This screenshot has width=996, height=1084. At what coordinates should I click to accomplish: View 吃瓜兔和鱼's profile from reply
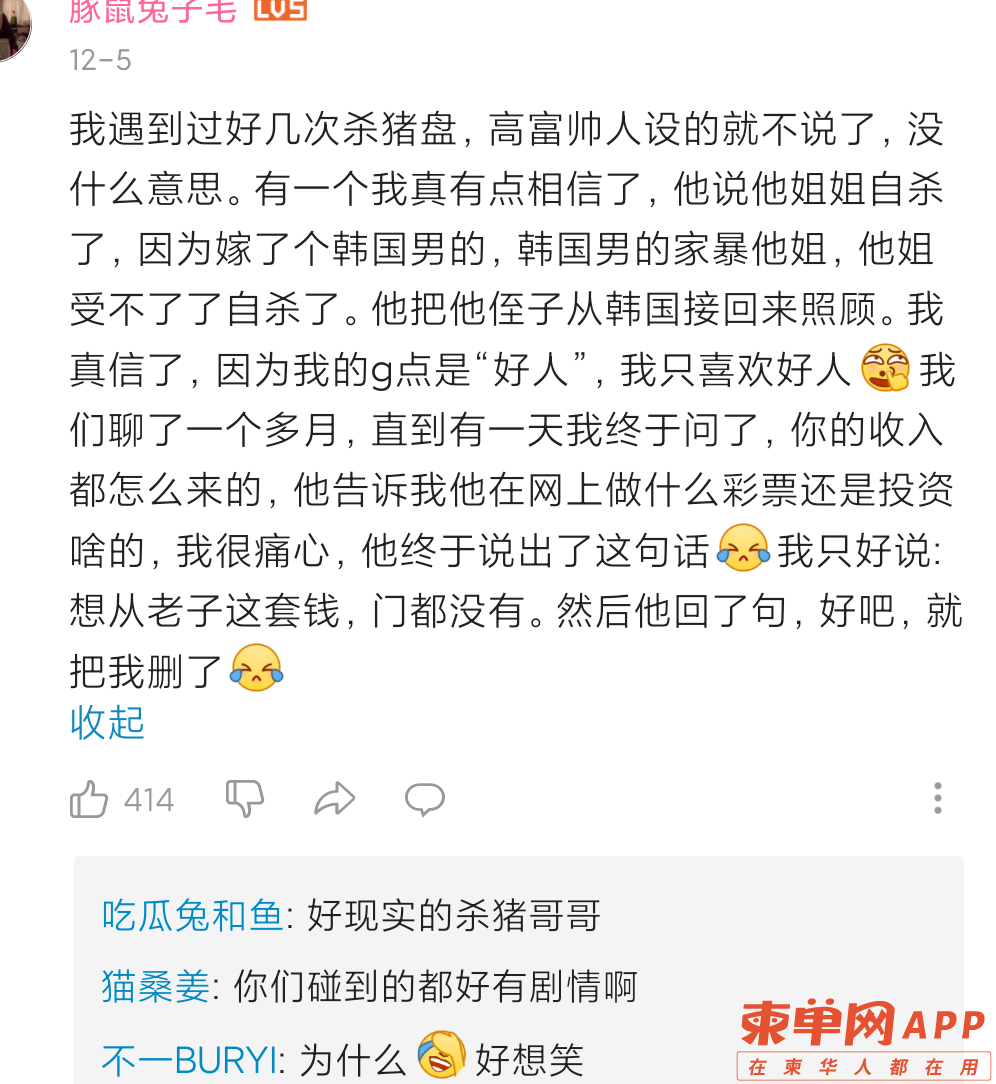(192, 915)
